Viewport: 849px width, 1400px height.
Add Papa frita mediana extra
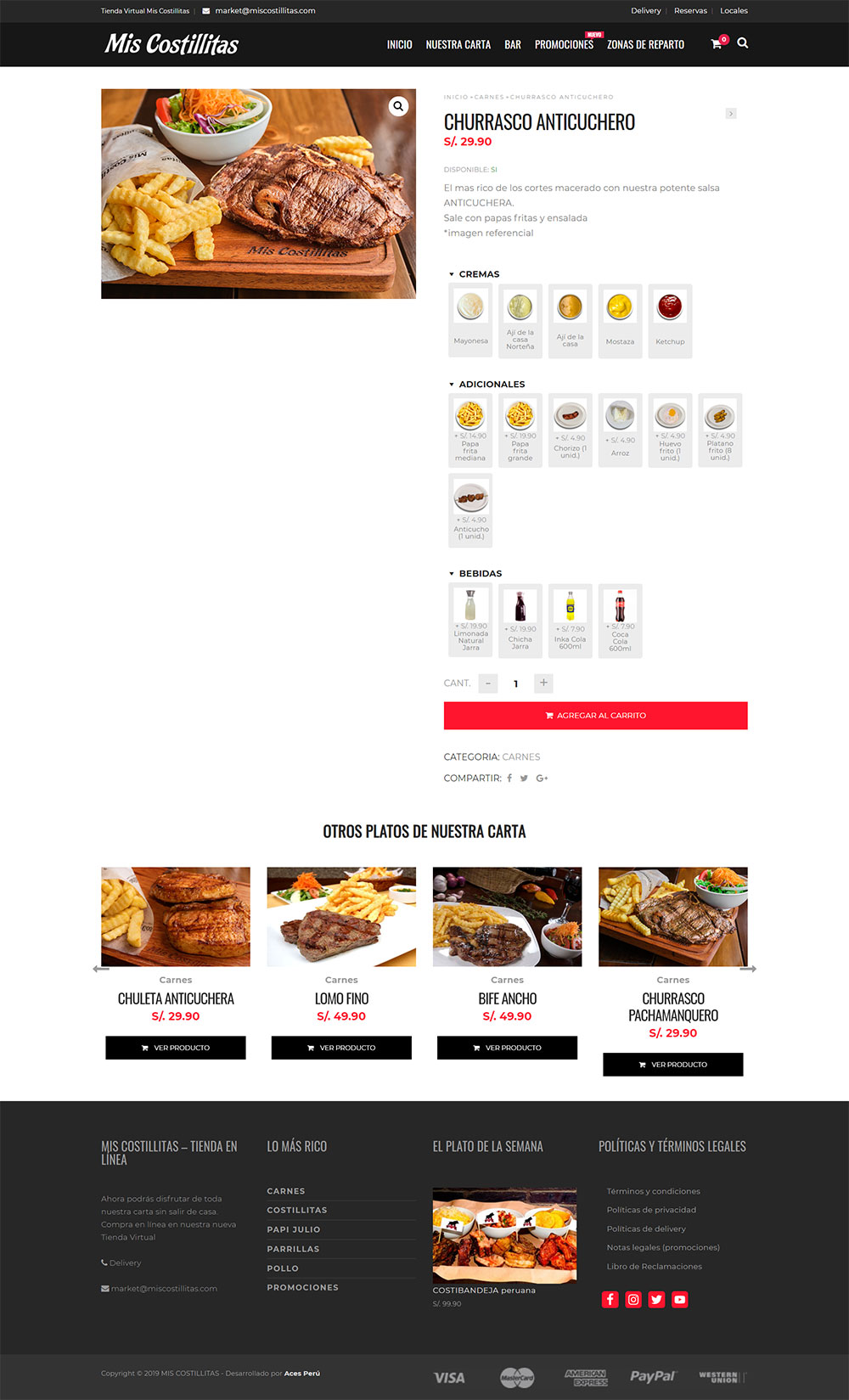point(470,430)
